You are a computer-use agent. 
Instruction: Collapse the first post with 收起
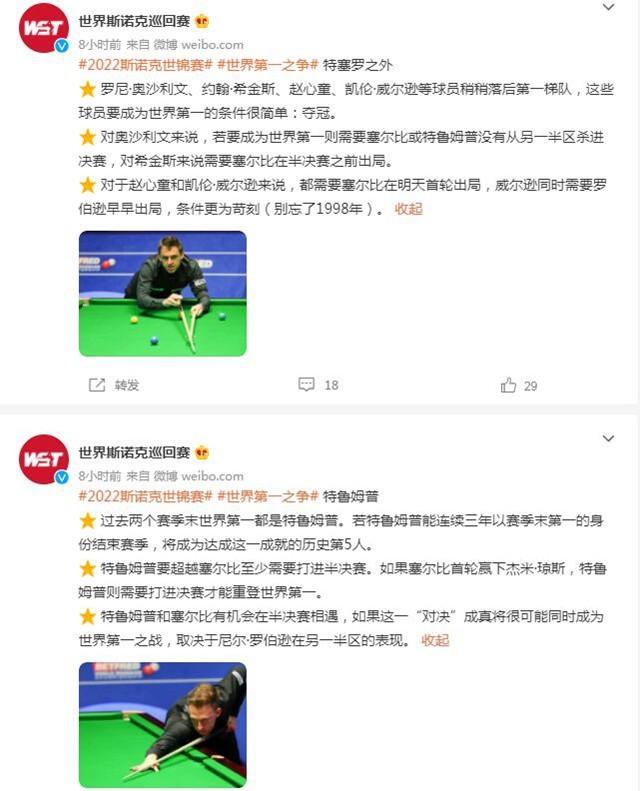coord(409,209)
